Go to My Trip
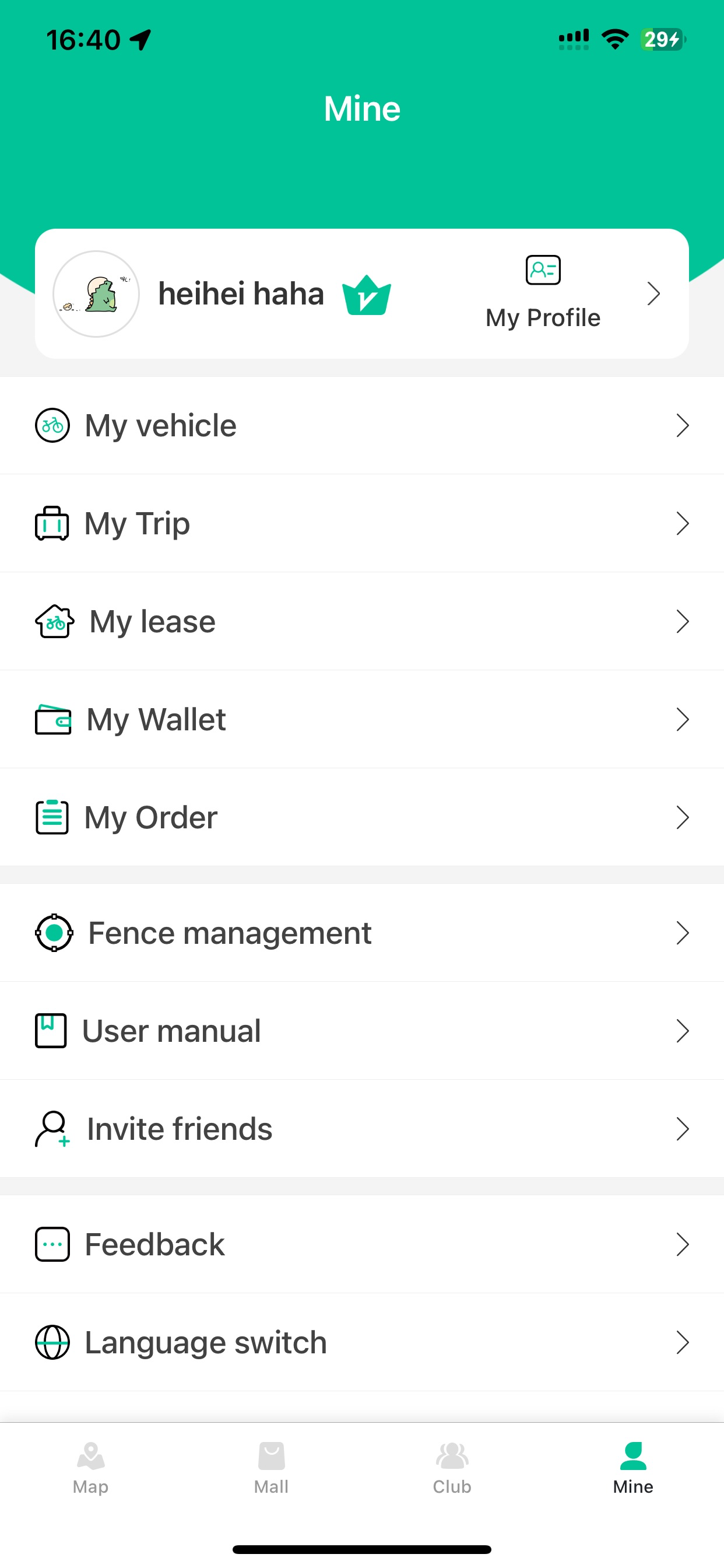 pyautogui.click(x=362, y=523)
